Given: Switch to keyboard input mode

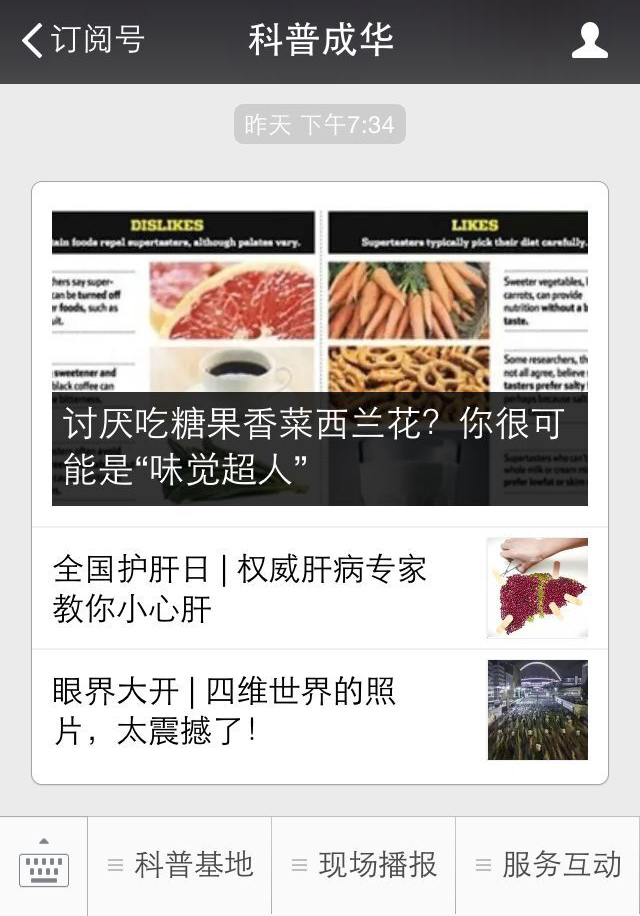Looking at the screenshot, I should [44, 865].
